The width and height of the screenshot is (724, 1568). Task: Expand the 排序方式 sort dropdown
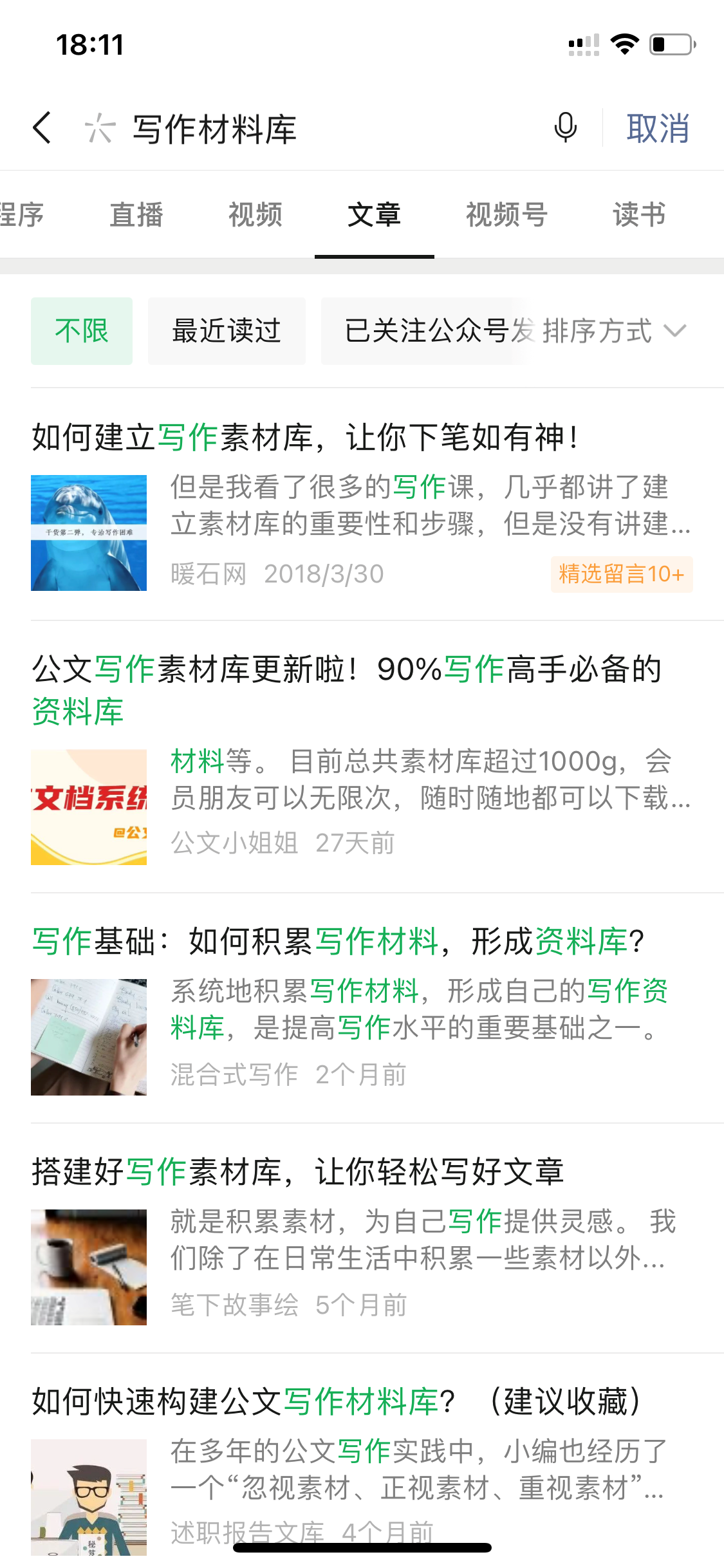pyautogui.click(x=615, y=331)
